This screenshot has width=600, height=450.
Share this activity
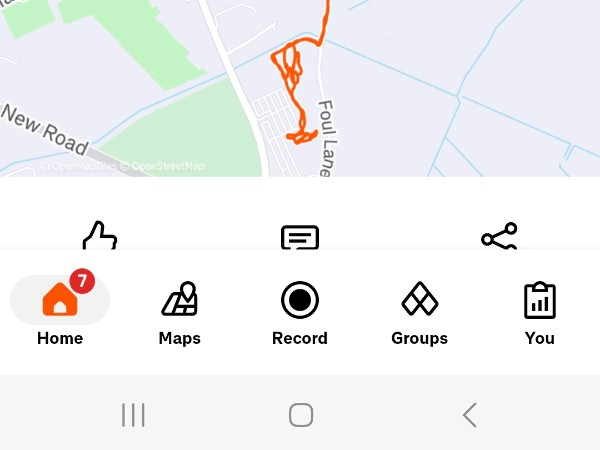[x=499, y=237]
